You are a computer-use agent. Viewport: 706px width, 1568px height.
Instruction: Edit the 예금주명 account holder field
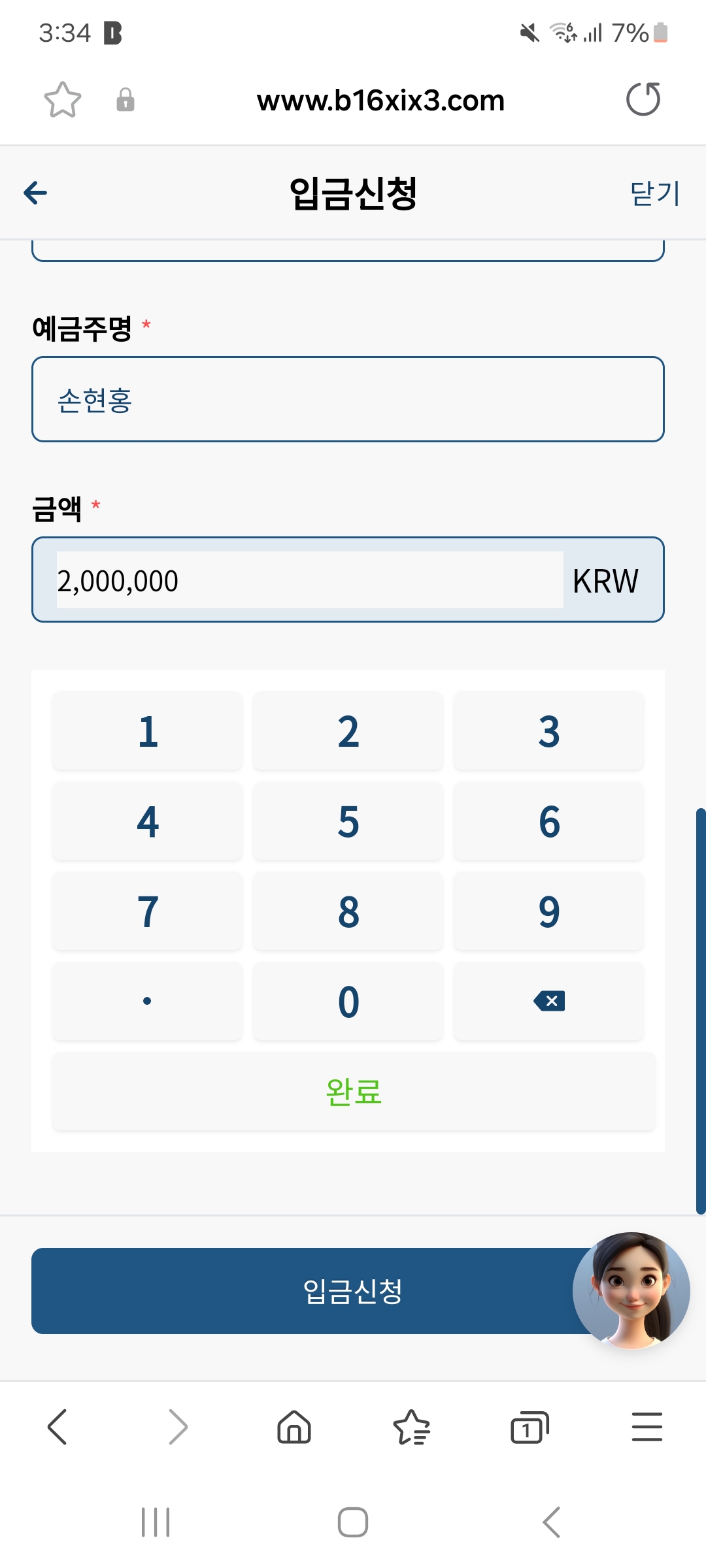(348, 399)
